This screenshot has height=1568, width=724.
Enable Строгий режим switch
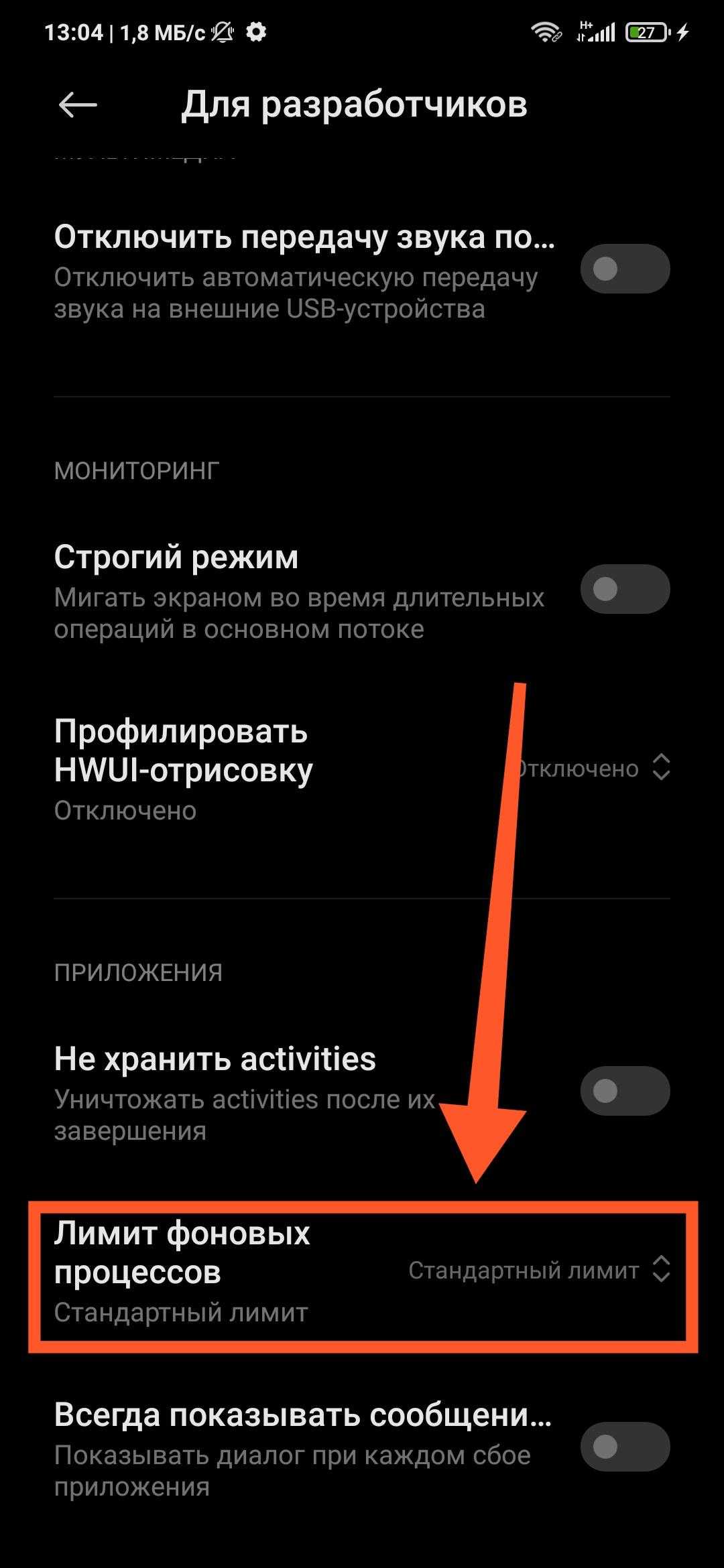[625, 589]
